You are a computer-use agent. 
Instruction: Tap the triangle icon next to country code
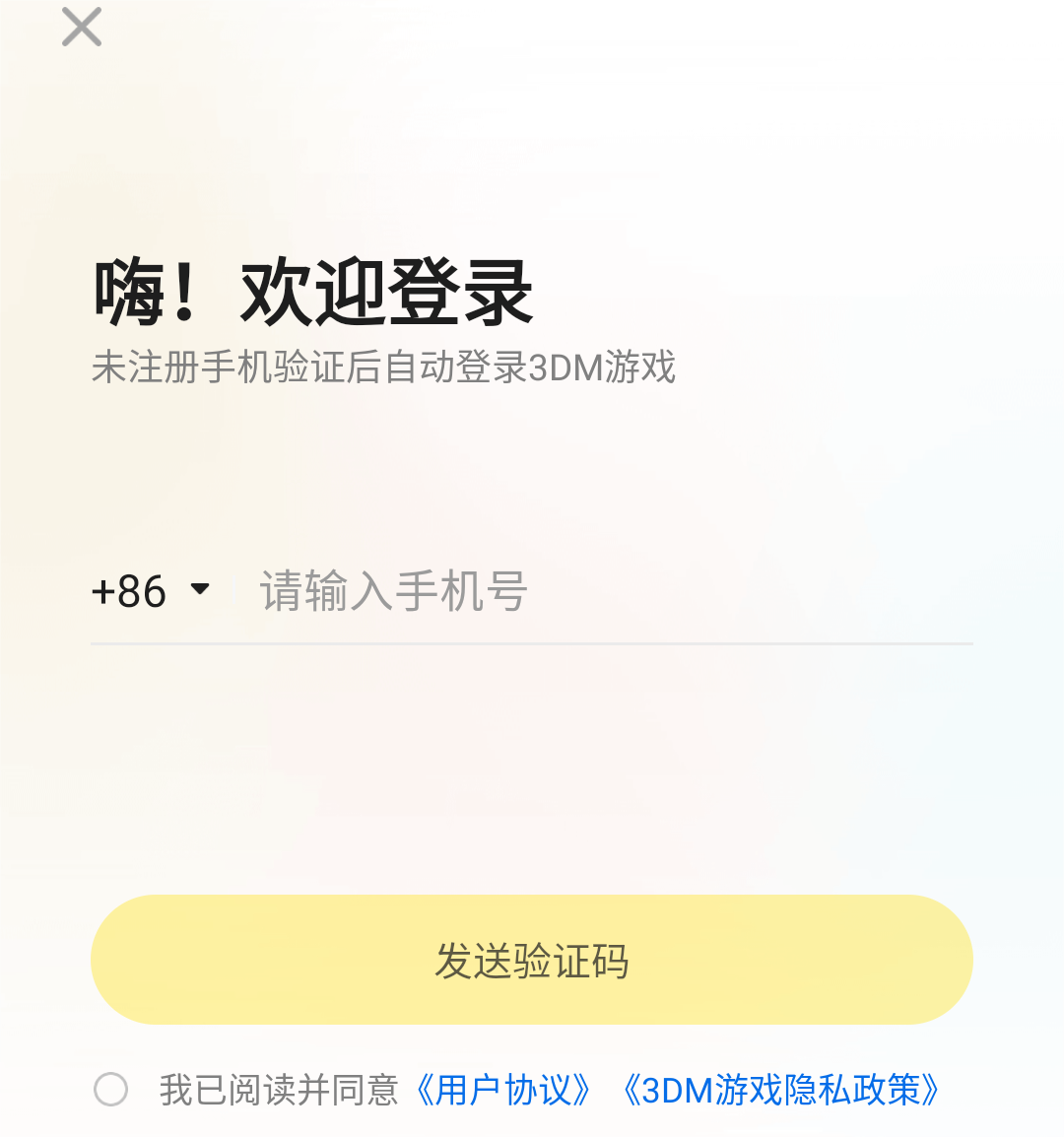[x=201, y=589]
